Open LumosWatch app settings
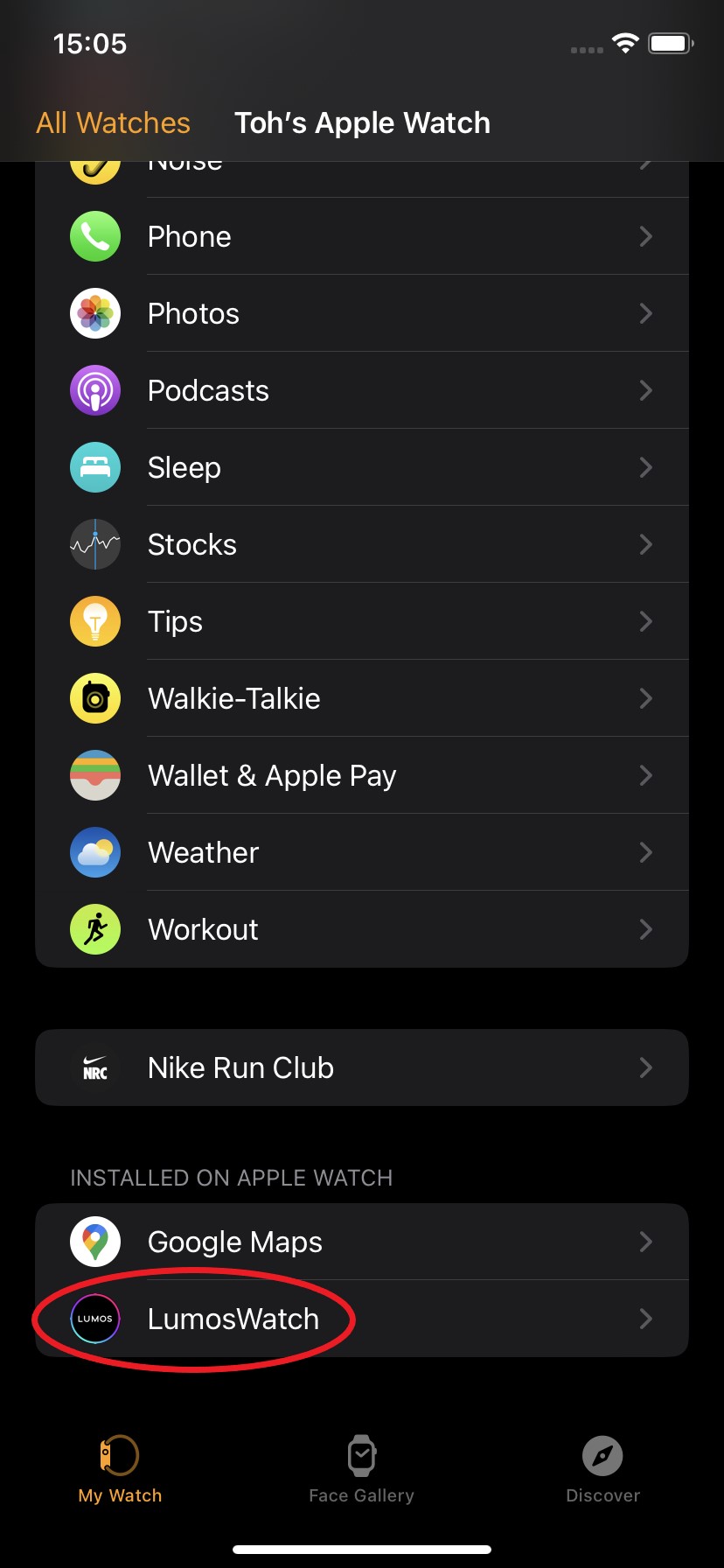Image resolution: width=724 pixels, height=1568 pixels. tap(361, 1319)
